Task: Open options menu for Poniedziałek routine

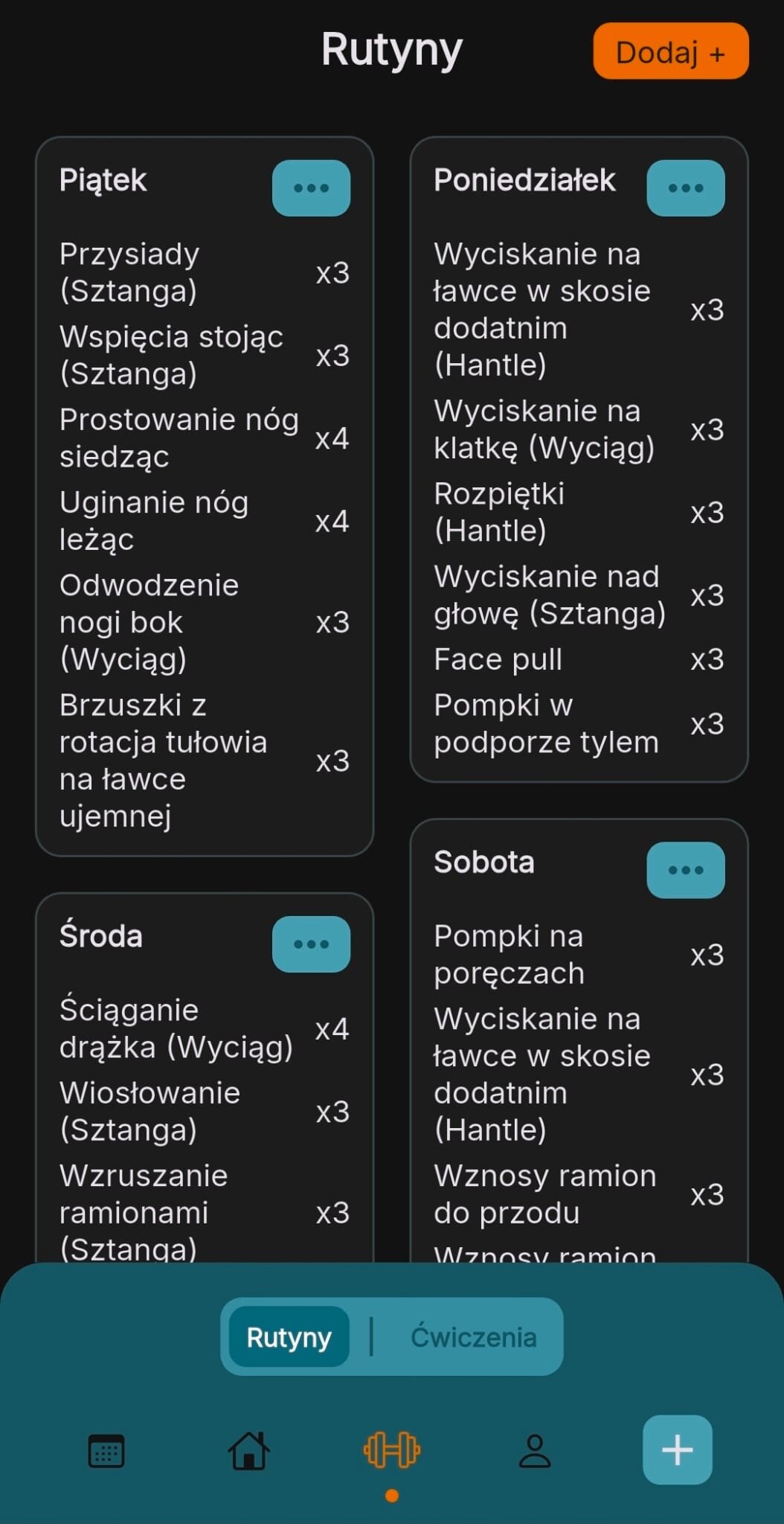Action: (x=685, y=188)
